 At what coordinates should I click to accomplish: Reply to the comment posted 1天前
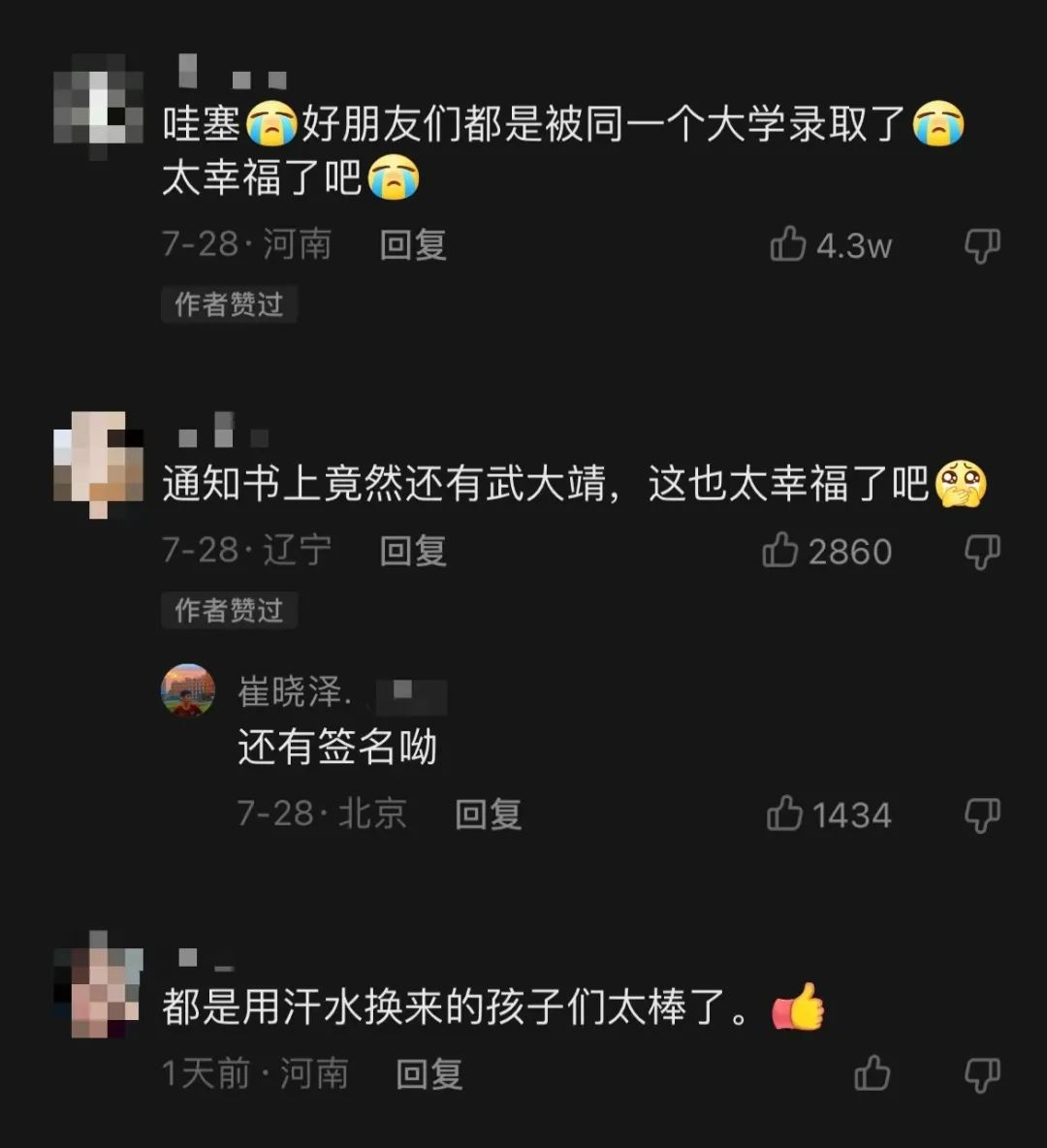429,1074
